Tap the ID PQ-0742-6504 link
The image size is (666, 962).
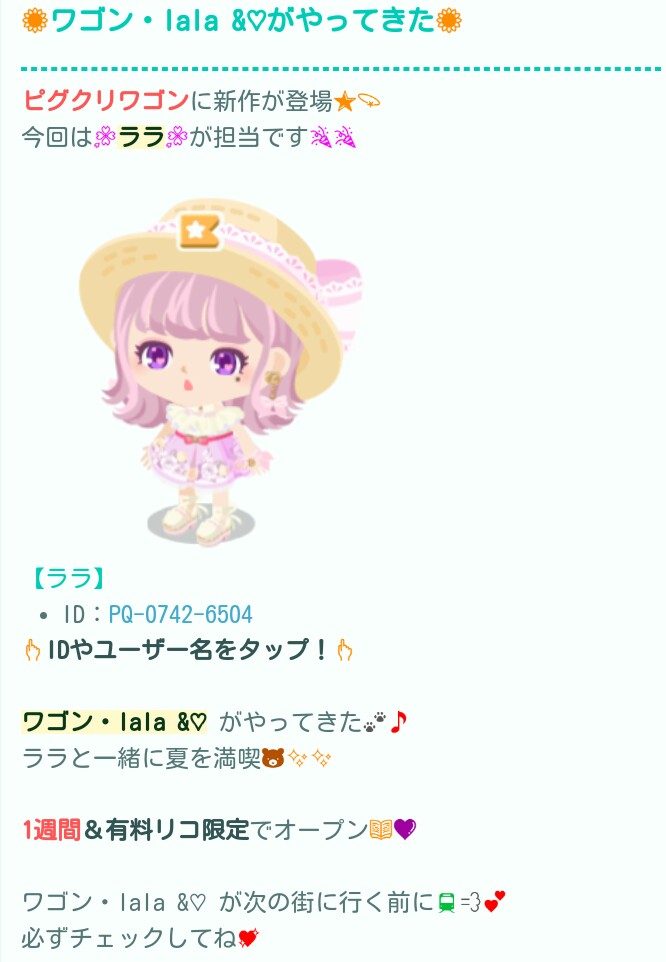180,614
